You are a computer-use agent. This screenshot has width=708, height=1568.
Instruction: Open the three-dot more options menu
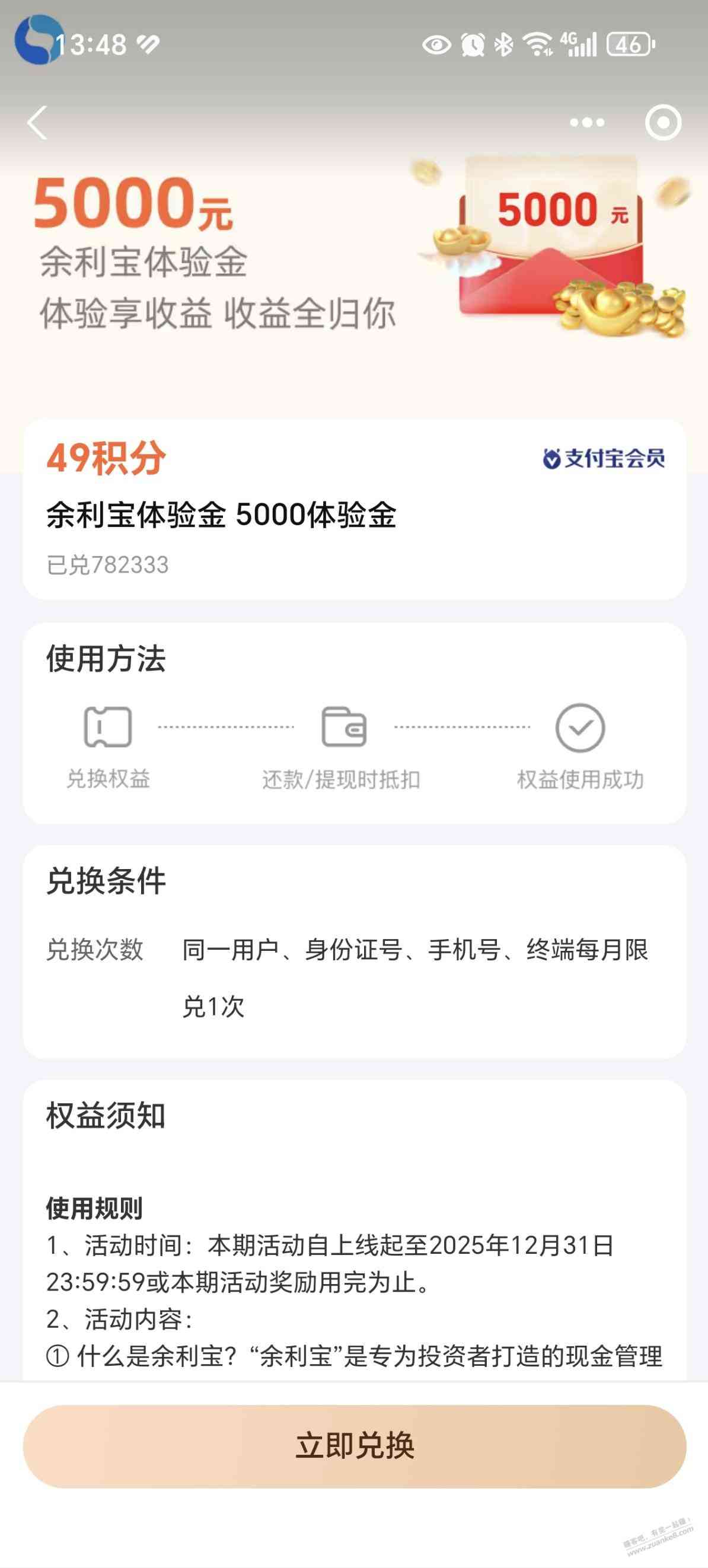pyautogui.click(x=587, y=123)
